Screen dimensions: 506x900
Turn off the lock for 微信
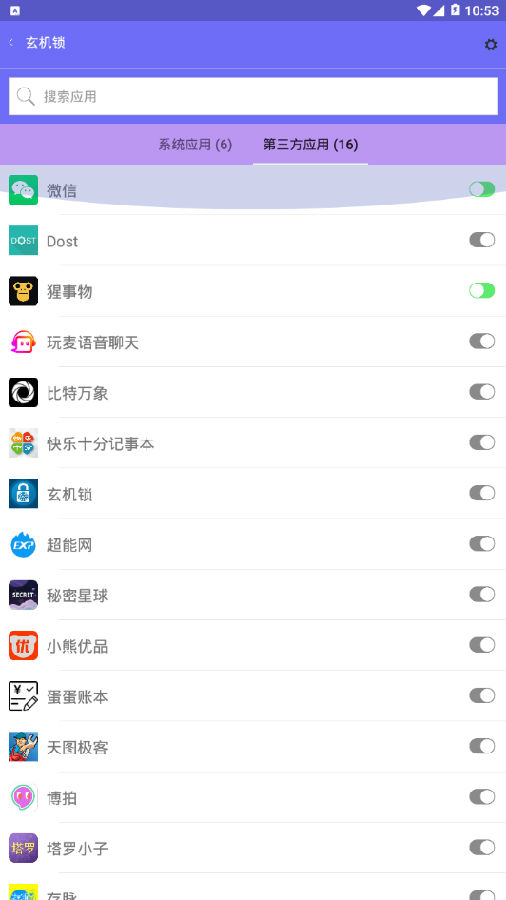point(482,189)
